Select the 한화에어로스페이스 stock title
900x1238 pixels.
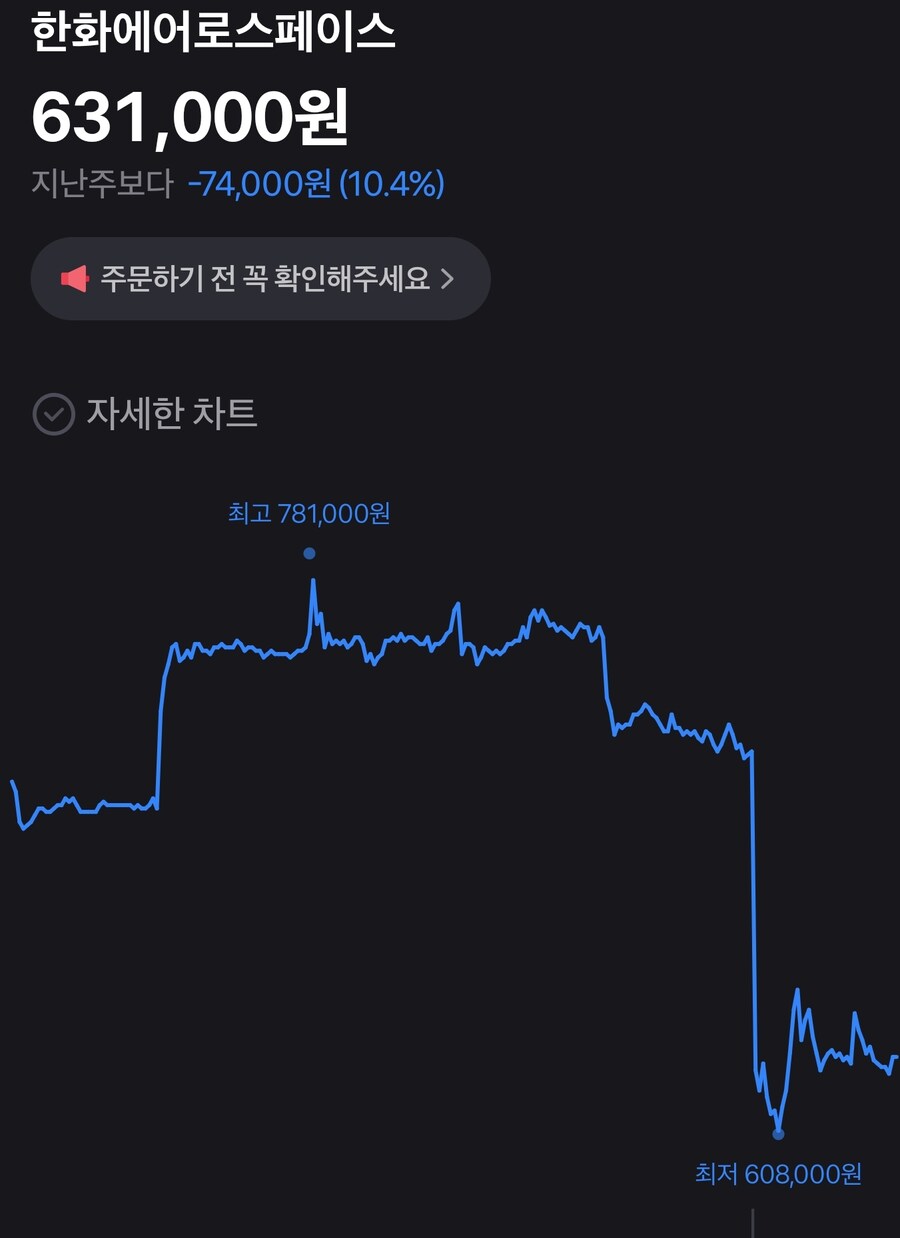[213, 31]
